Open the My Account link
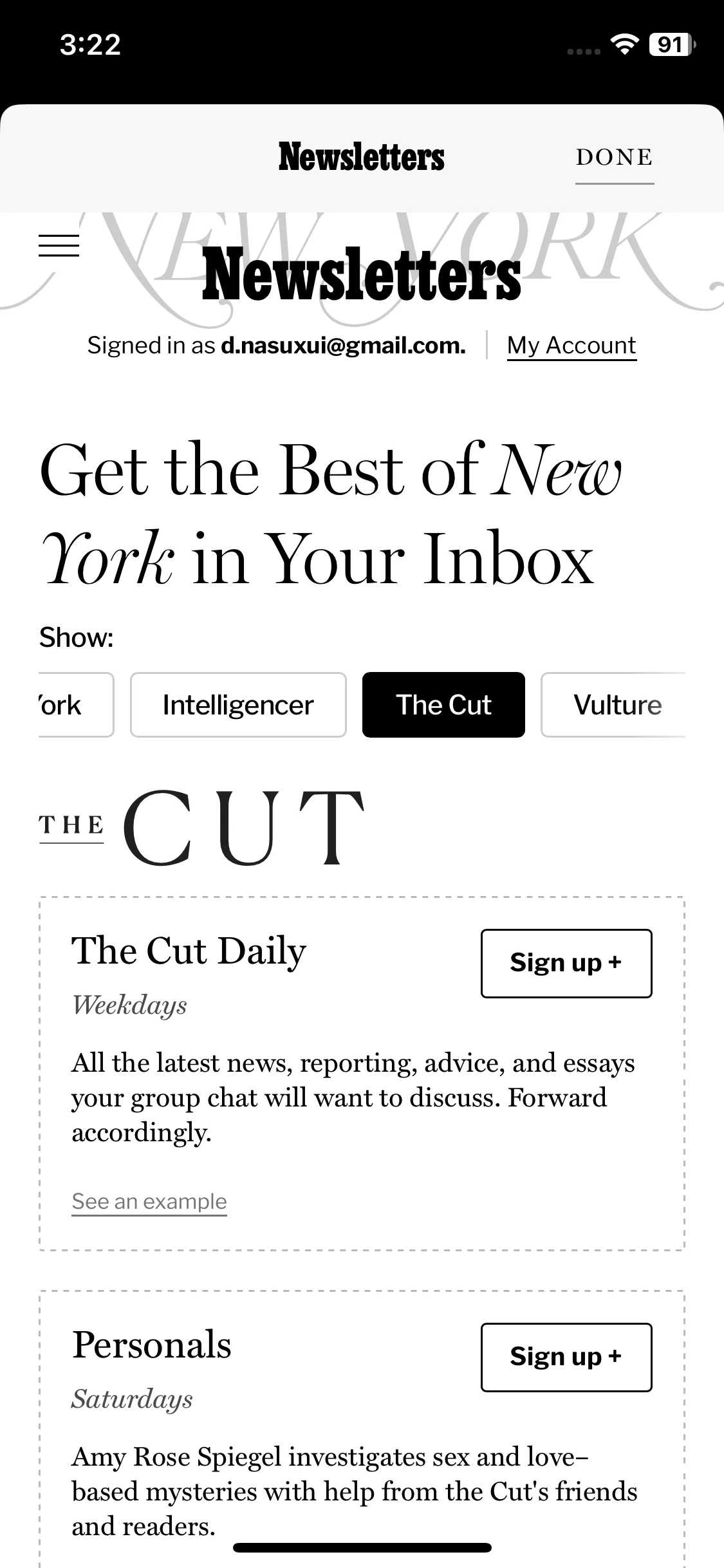This screenshot has height=1568, width=724. point(571,346)
